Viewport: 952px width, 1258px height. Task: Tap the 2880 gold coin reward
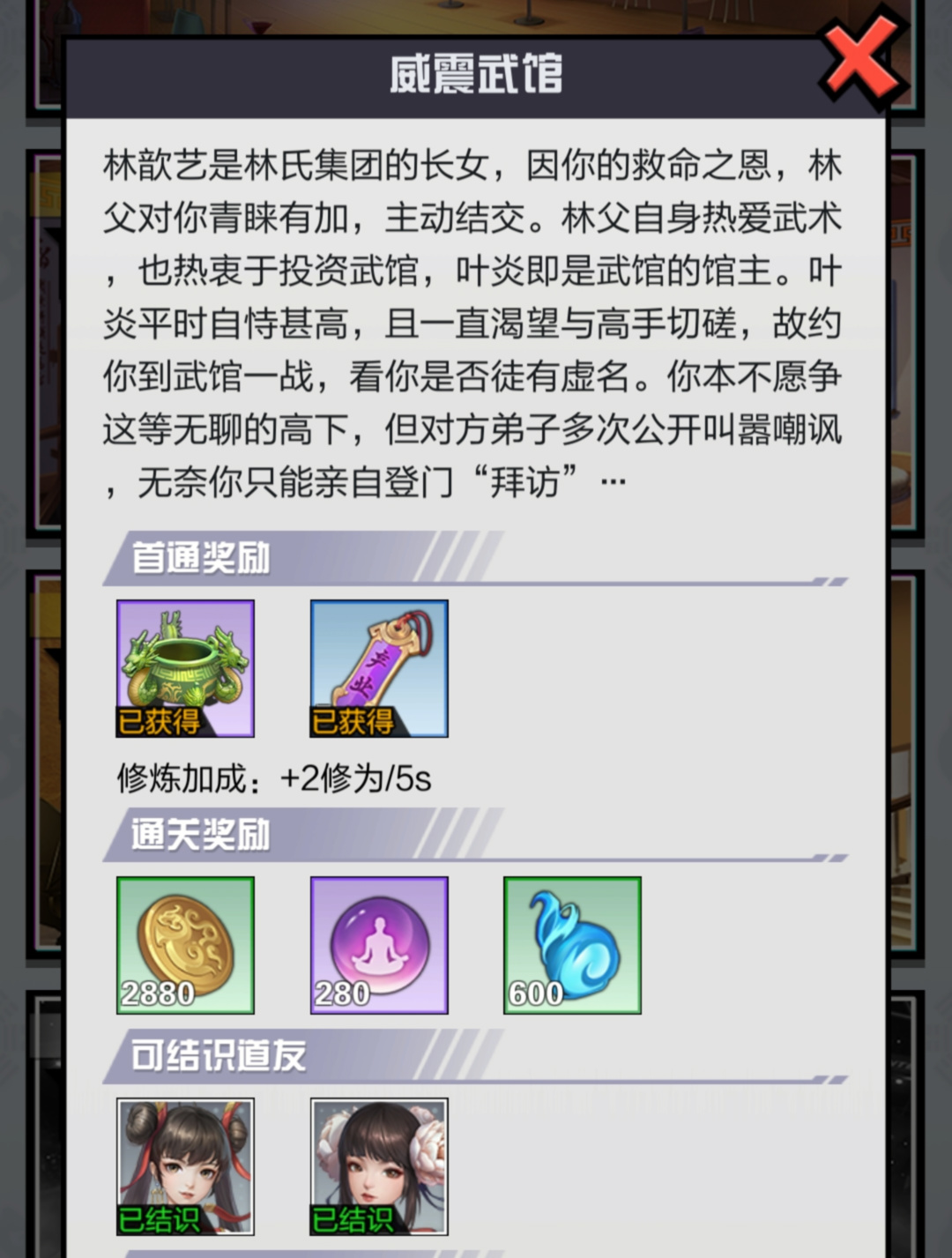coord(185,945)
